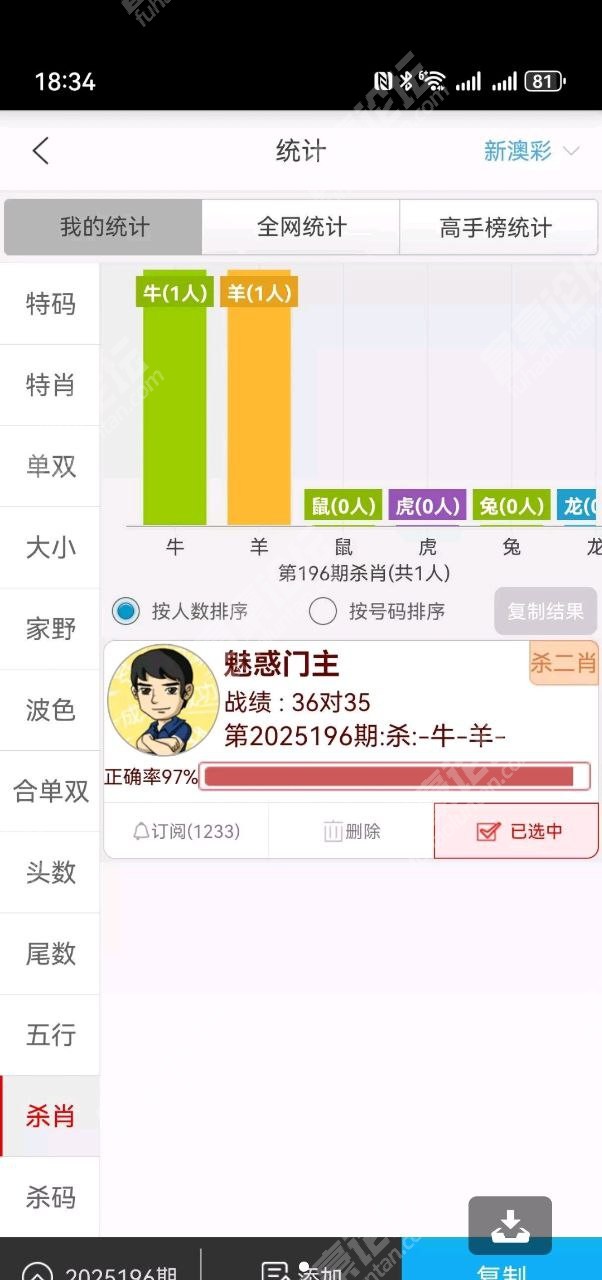Open the 家野 category
This screenshot has width=602, height=1280.
[x=50, y=629]
